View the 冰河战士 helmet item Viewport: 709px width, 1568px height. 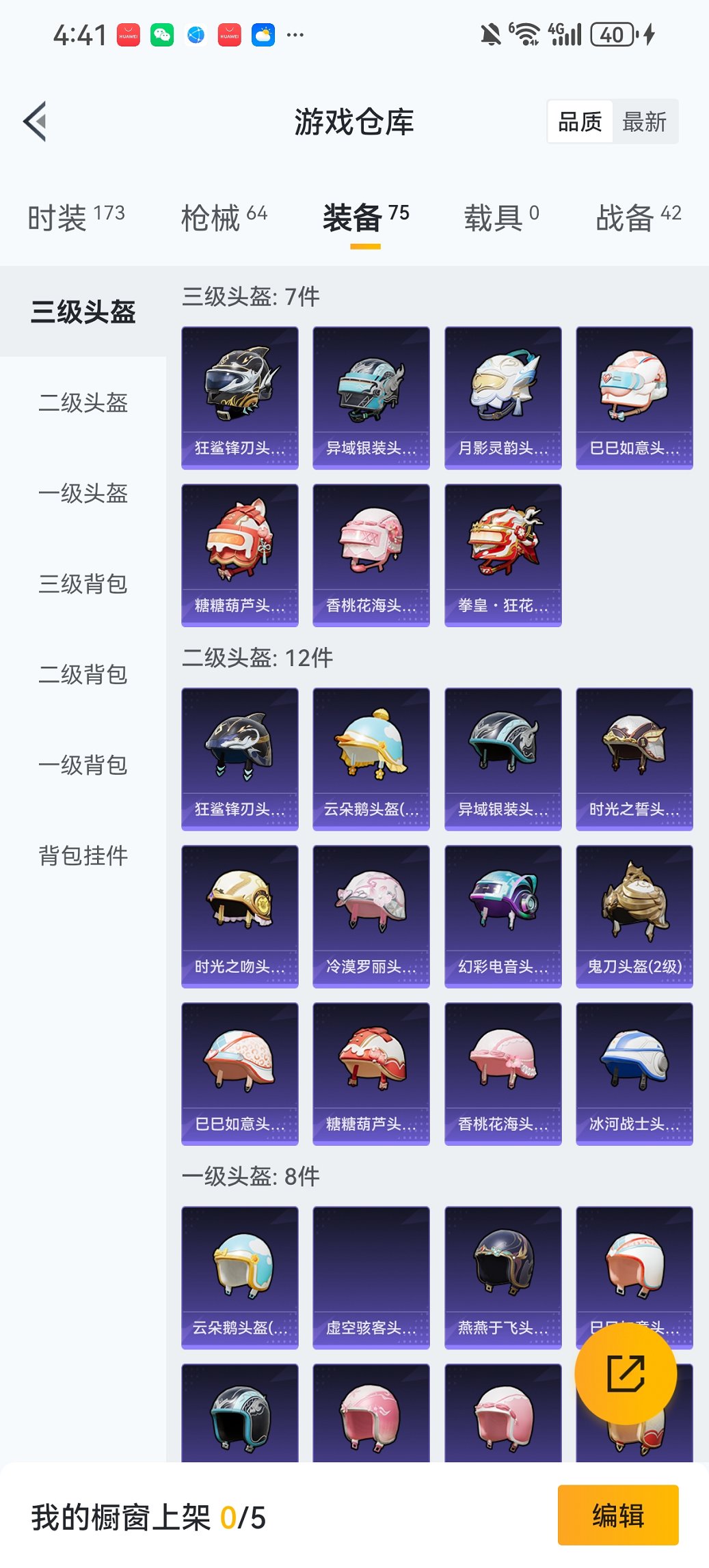pos(634,1073)
